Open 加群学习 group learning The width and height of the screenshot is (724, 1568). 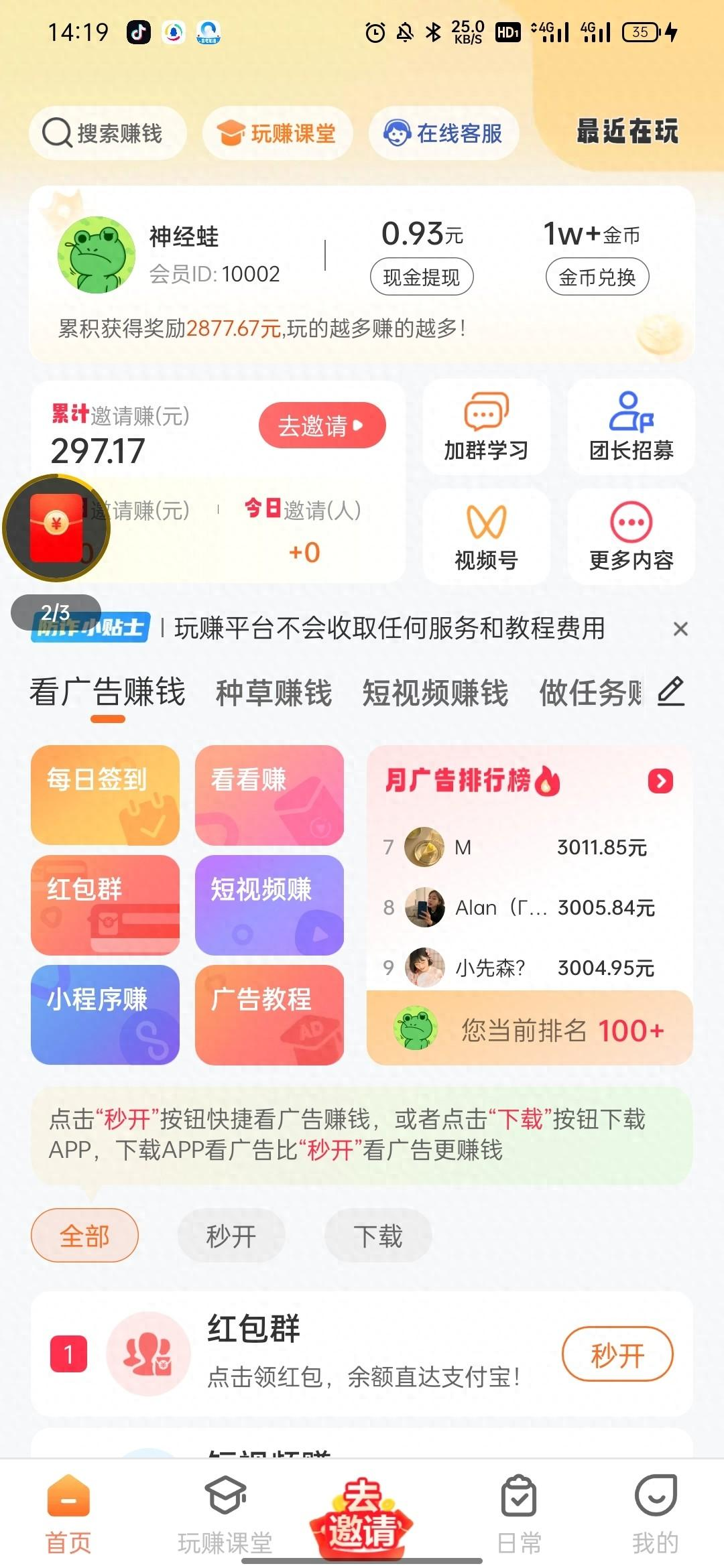coord(486,427)
